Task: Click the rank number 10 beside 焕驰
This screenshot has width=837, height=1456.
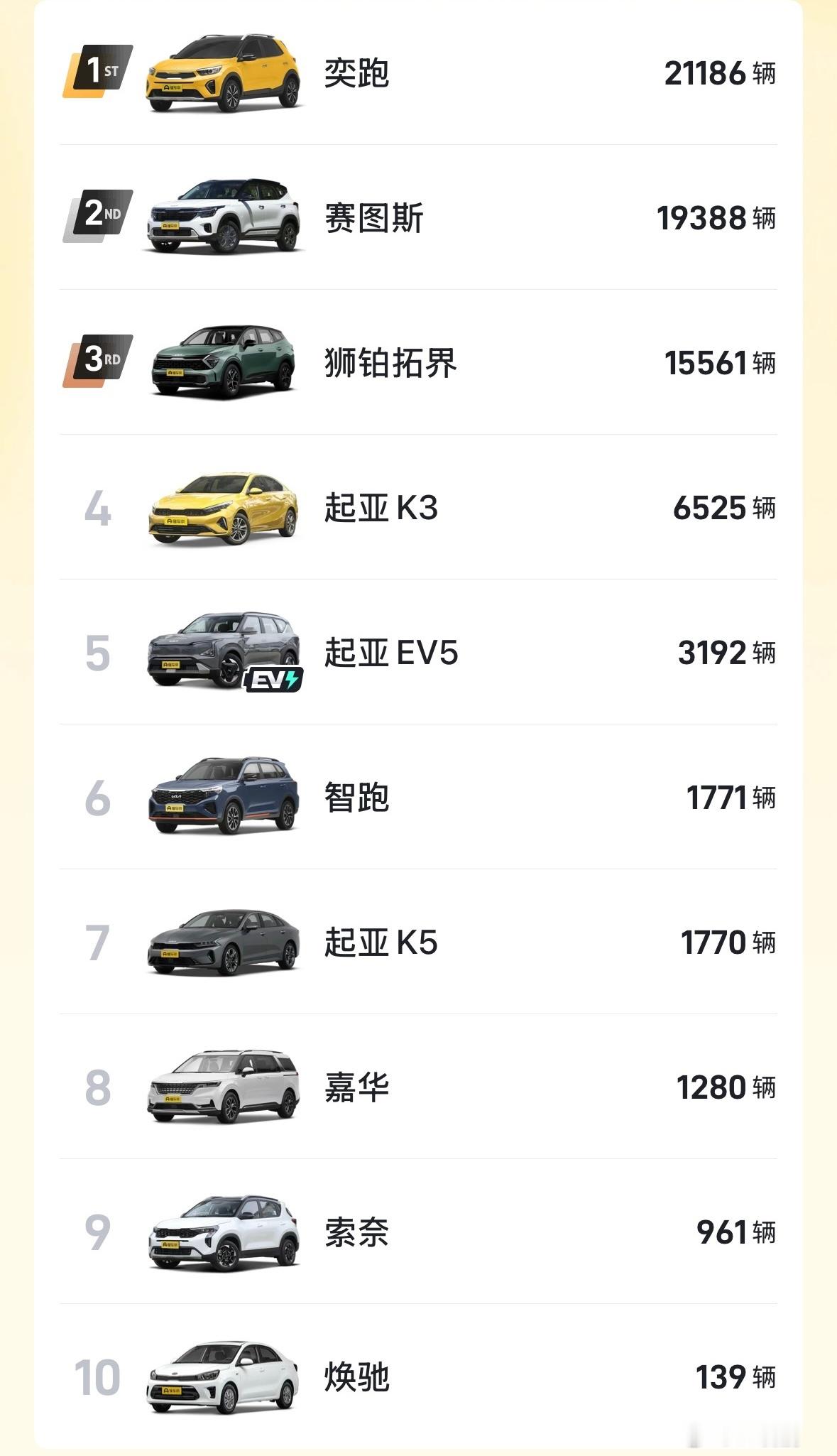Action: (x=99, y=1378)
